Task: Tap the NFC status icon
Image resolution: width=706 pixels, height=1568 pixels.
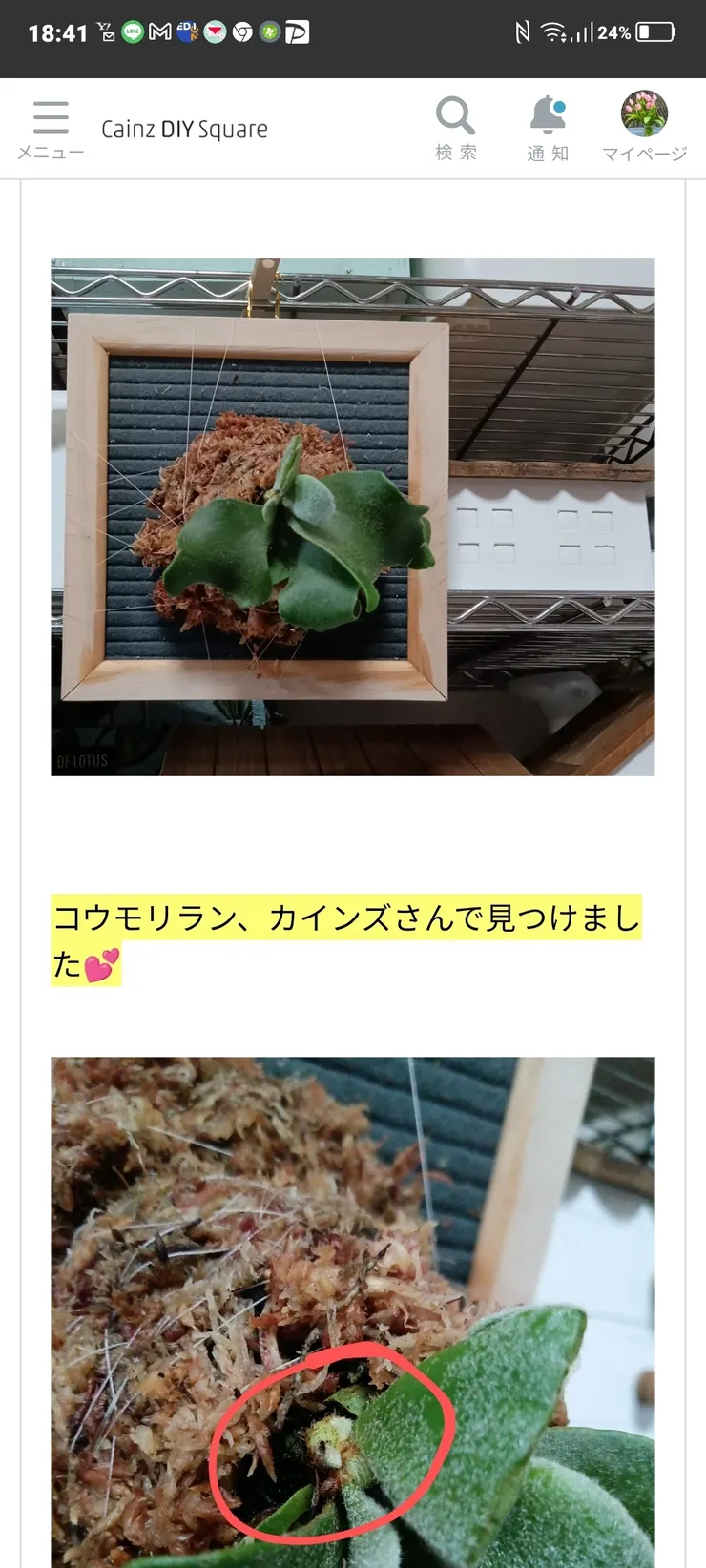Action: pyautogui.click(x=523, y=31)
